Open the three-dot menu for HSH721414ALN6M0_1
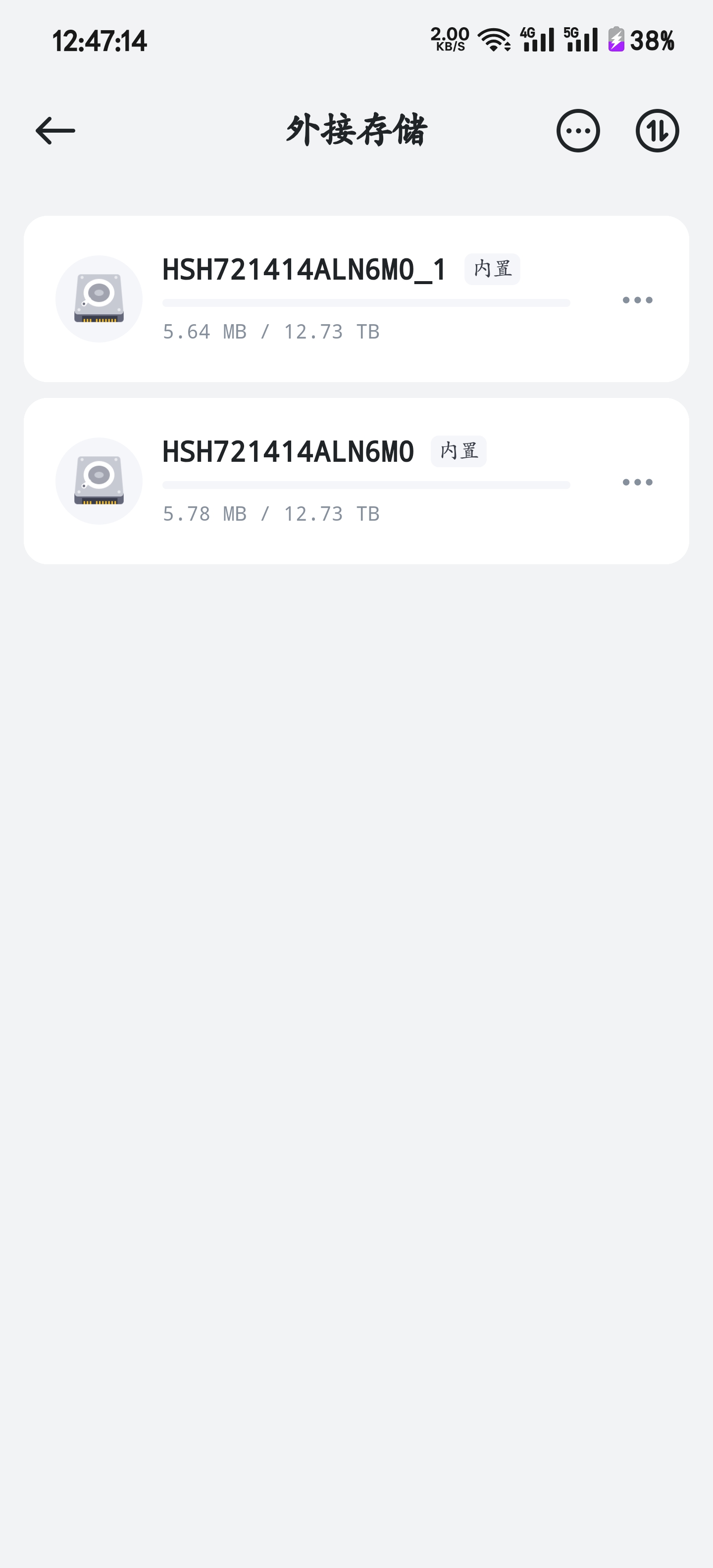 point(637,299)
